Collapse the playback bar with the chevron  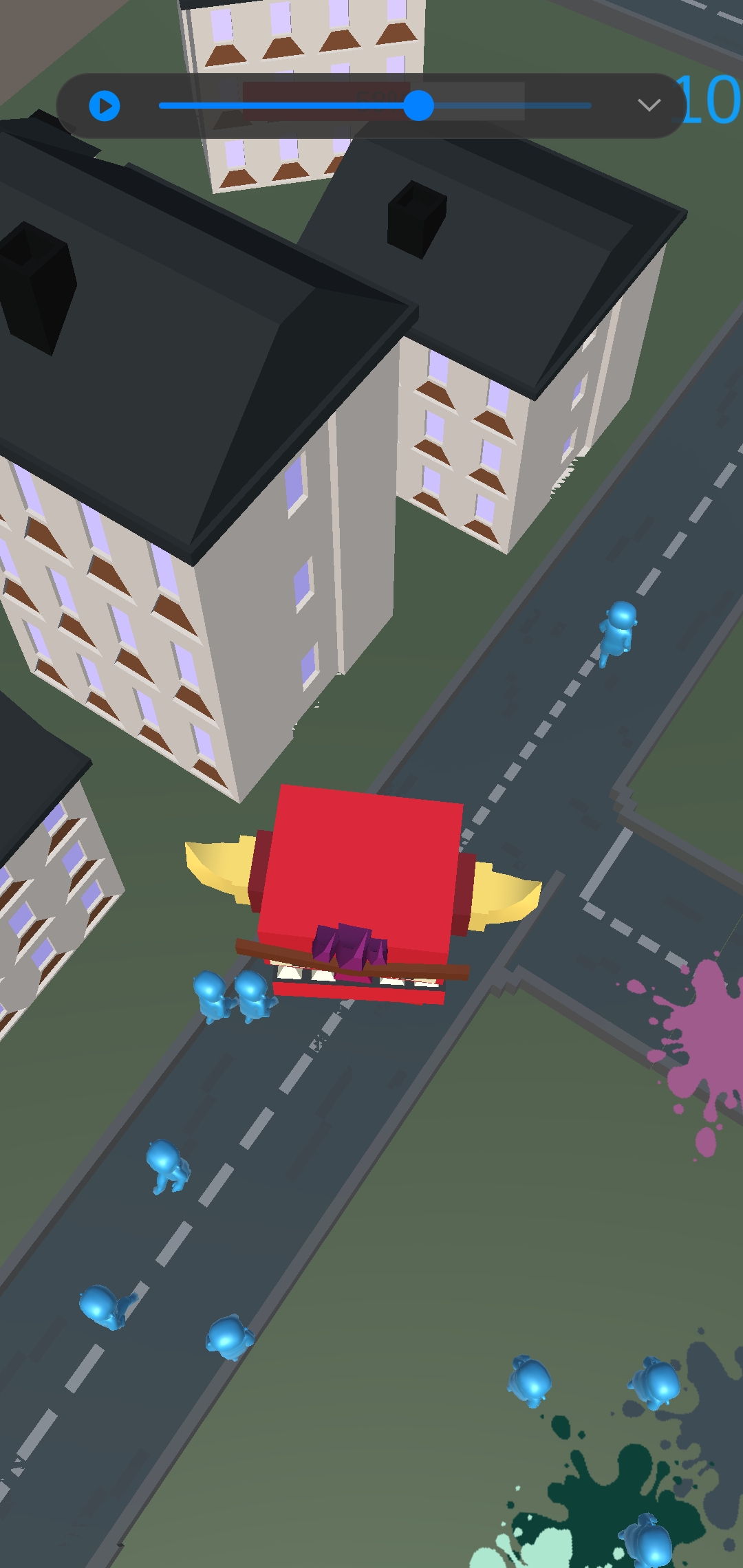(649, 105)
